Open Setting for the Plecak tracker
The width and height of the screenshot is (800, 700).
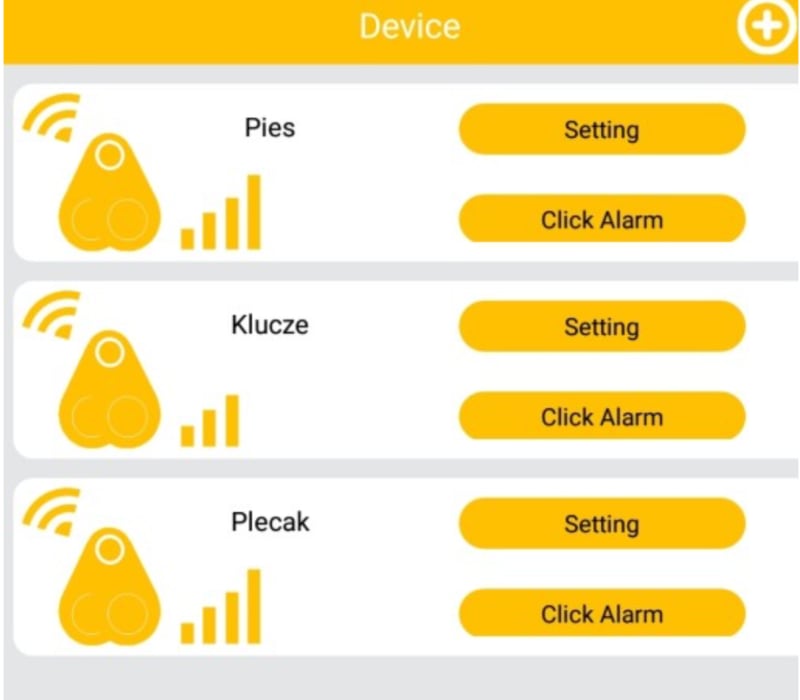601,524
